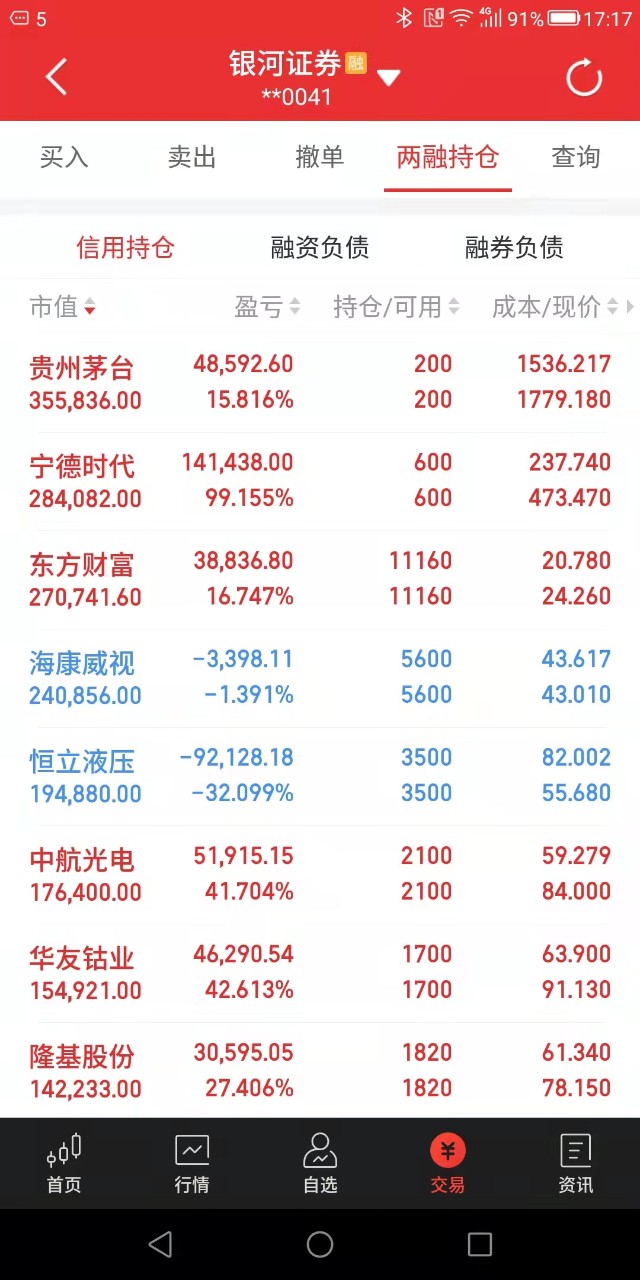
Task: Open the 宁德时代 position row
Action: (x=320, y=481)
